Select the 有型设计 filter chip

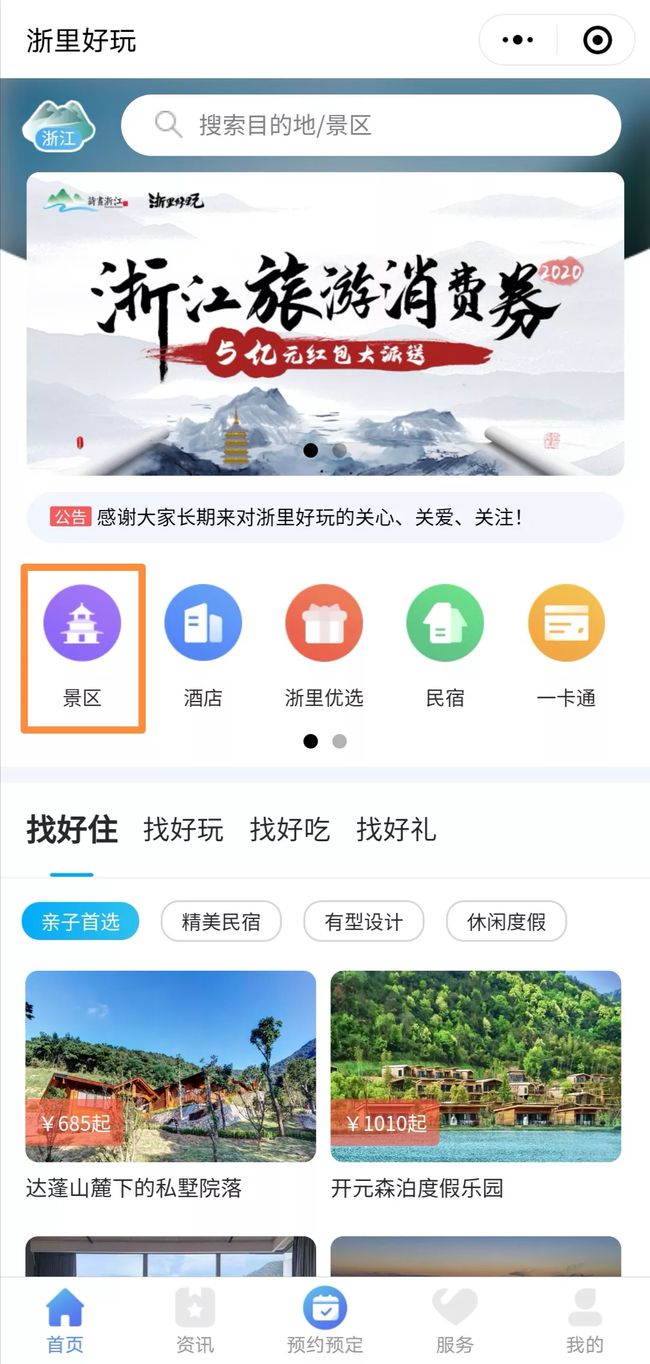click(364, 921)
